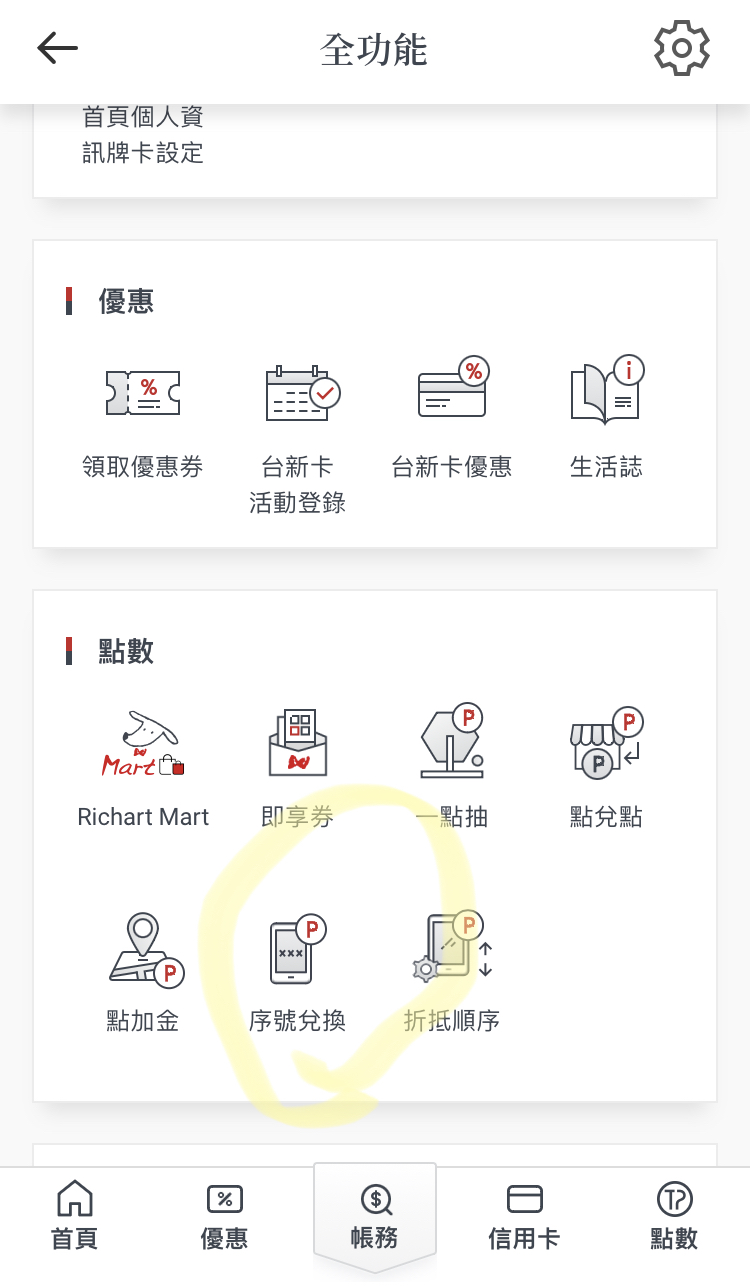750x1286 pixels.
Task: Switch to the 帳務 tab
Action: click(375, 1215)
